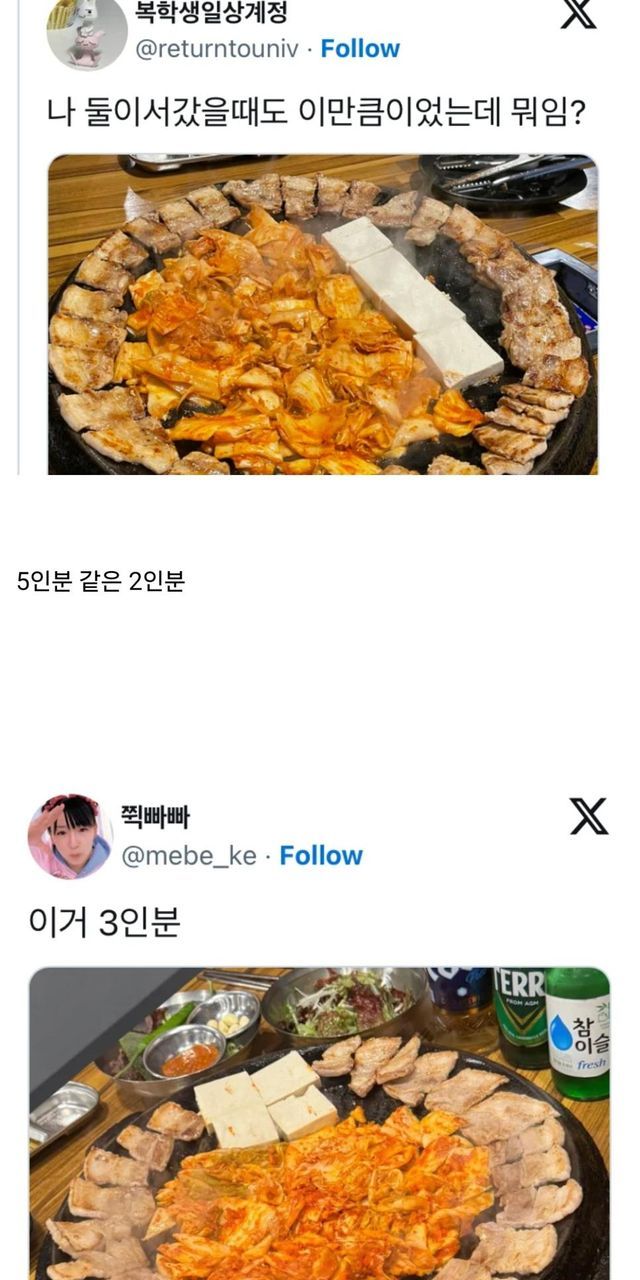Follow the @mebe_ke account
The height and width of the screenshot is (1280, 640).
point(320,856)
